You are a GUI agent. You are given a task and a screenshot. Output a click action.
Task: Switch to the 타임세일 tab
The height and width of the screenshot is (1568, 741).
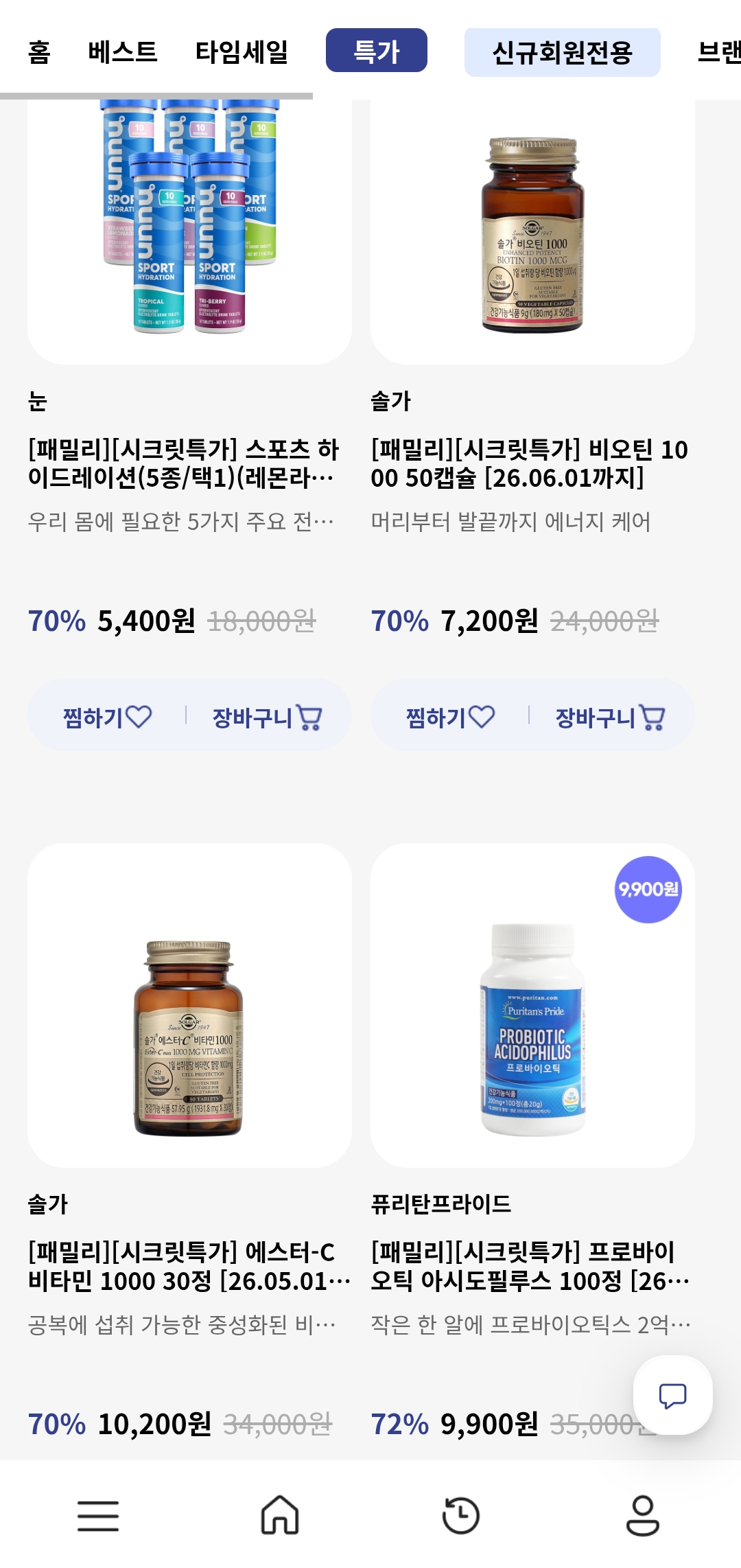(242, 52)
